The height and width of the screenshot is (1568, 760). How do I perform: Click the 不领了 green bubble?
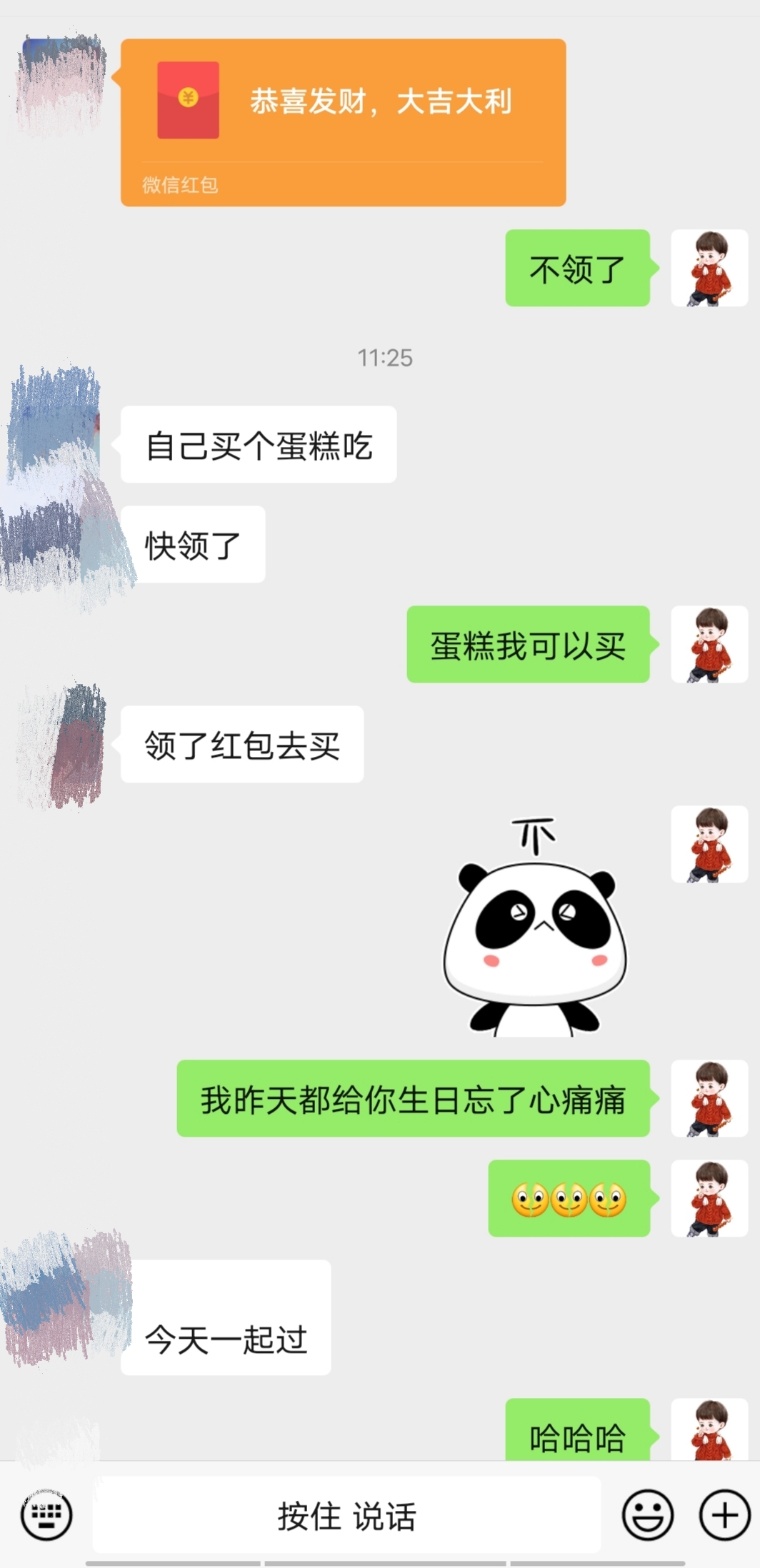(577, 268)
